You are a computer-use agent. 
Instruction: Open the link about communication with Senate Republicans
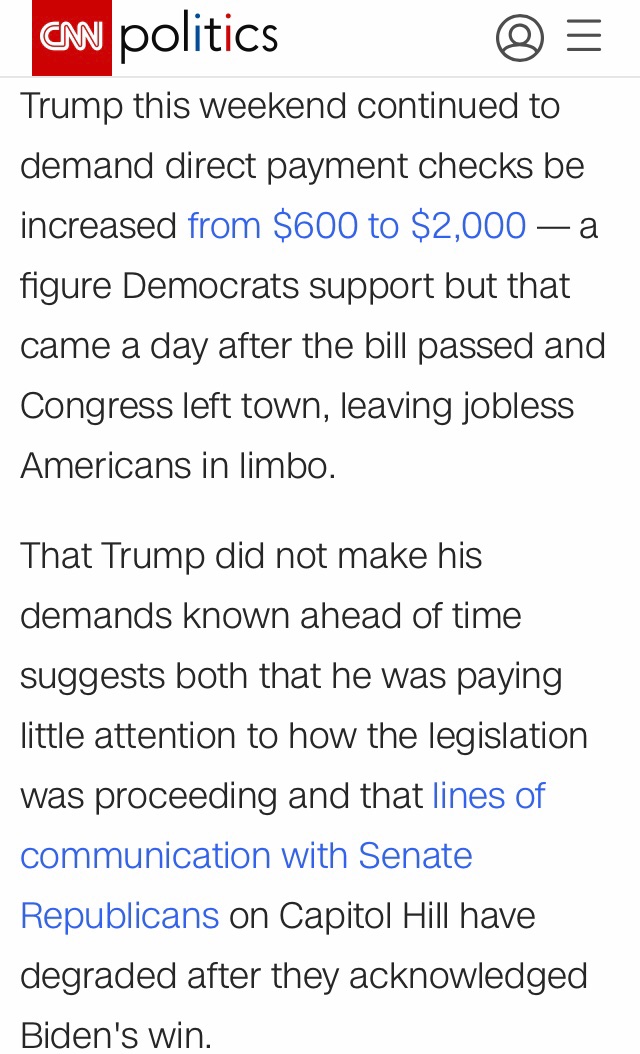246,856
